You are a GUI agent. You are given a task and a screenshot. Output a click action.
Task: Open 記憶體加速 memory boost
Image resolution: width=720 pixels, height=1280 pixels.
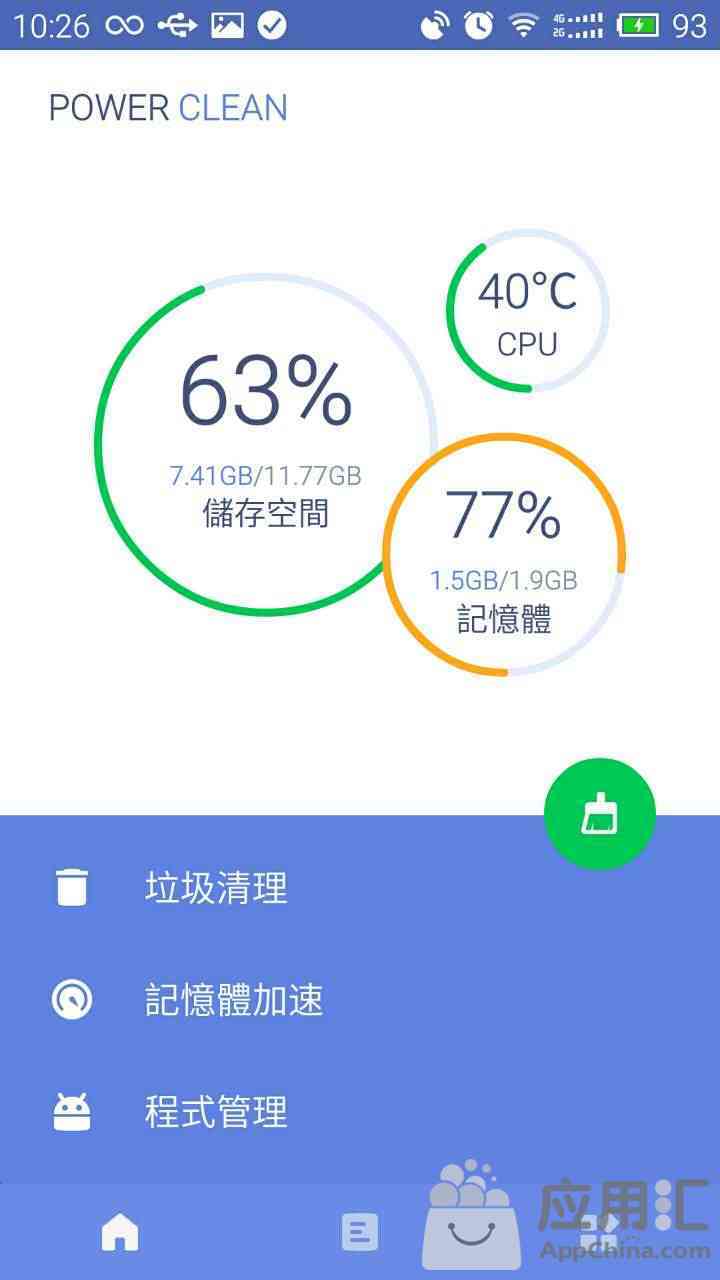(x=234, y=1000)
